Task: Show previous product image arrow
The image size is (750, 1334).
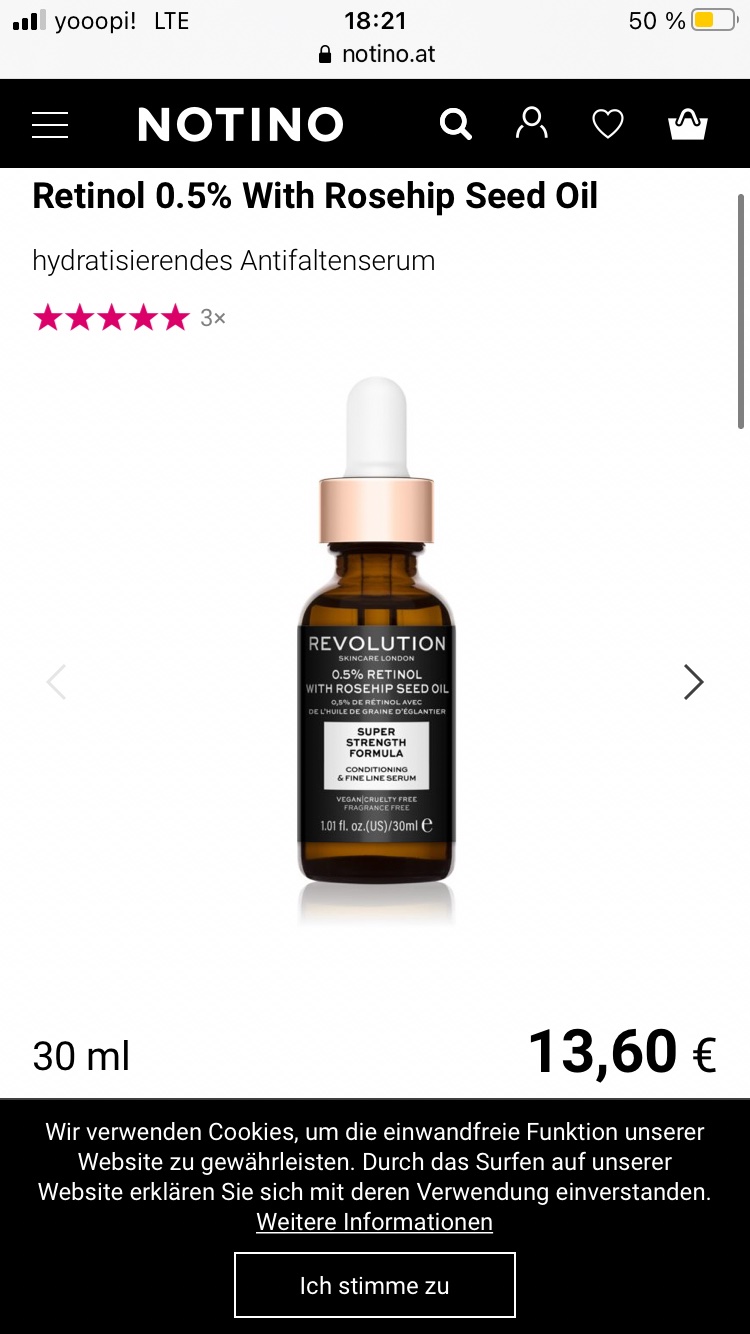Action: pos(56,682)
